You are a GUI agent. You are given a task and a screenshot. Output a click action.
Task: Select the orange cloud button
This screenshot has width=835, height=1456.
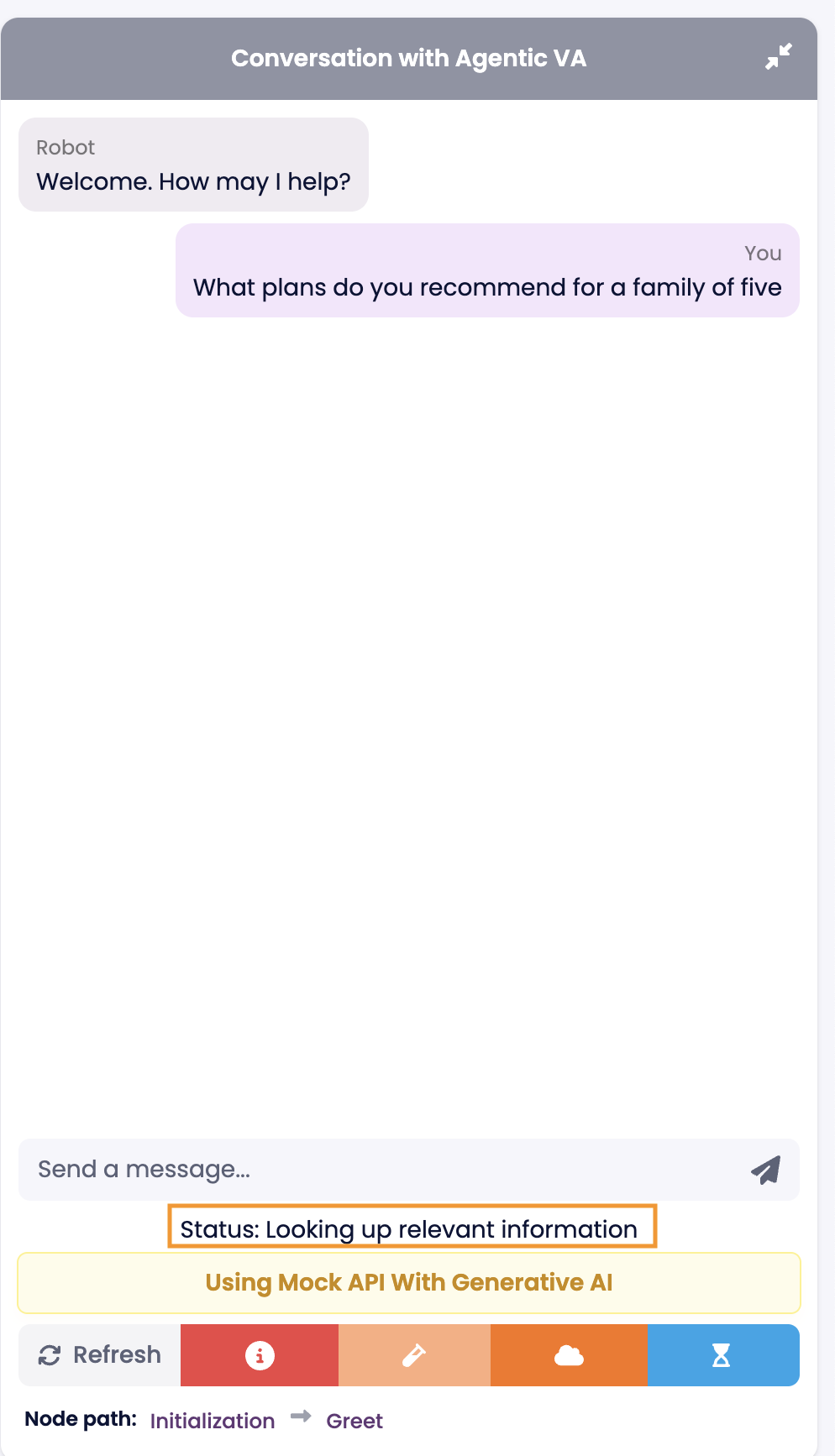569,1354
